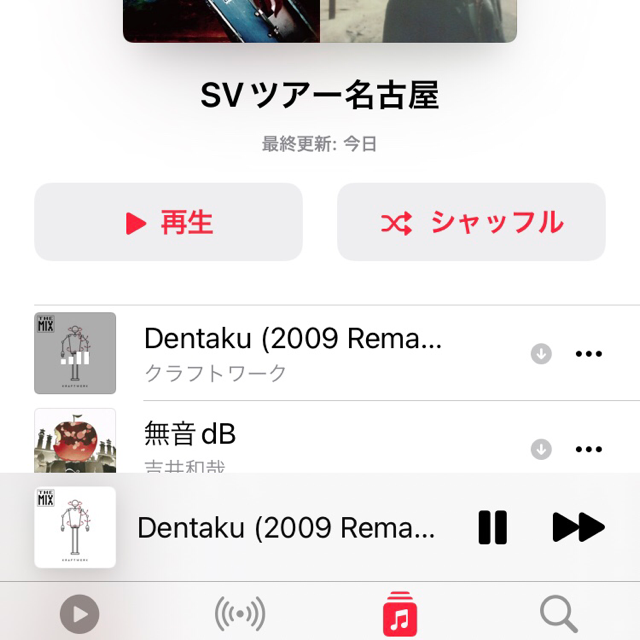Play Dentaku (2009 Remaster) from the list
The width and height of the screenshot is (640, 640).
(292, 353)
